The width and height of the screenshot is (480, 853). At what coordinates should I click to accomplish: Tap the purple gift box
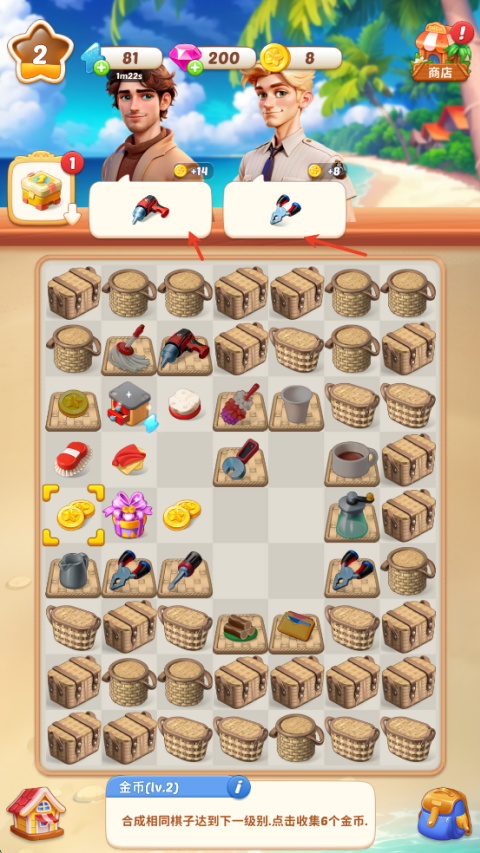pyautogui.click(x=130, y=515)
